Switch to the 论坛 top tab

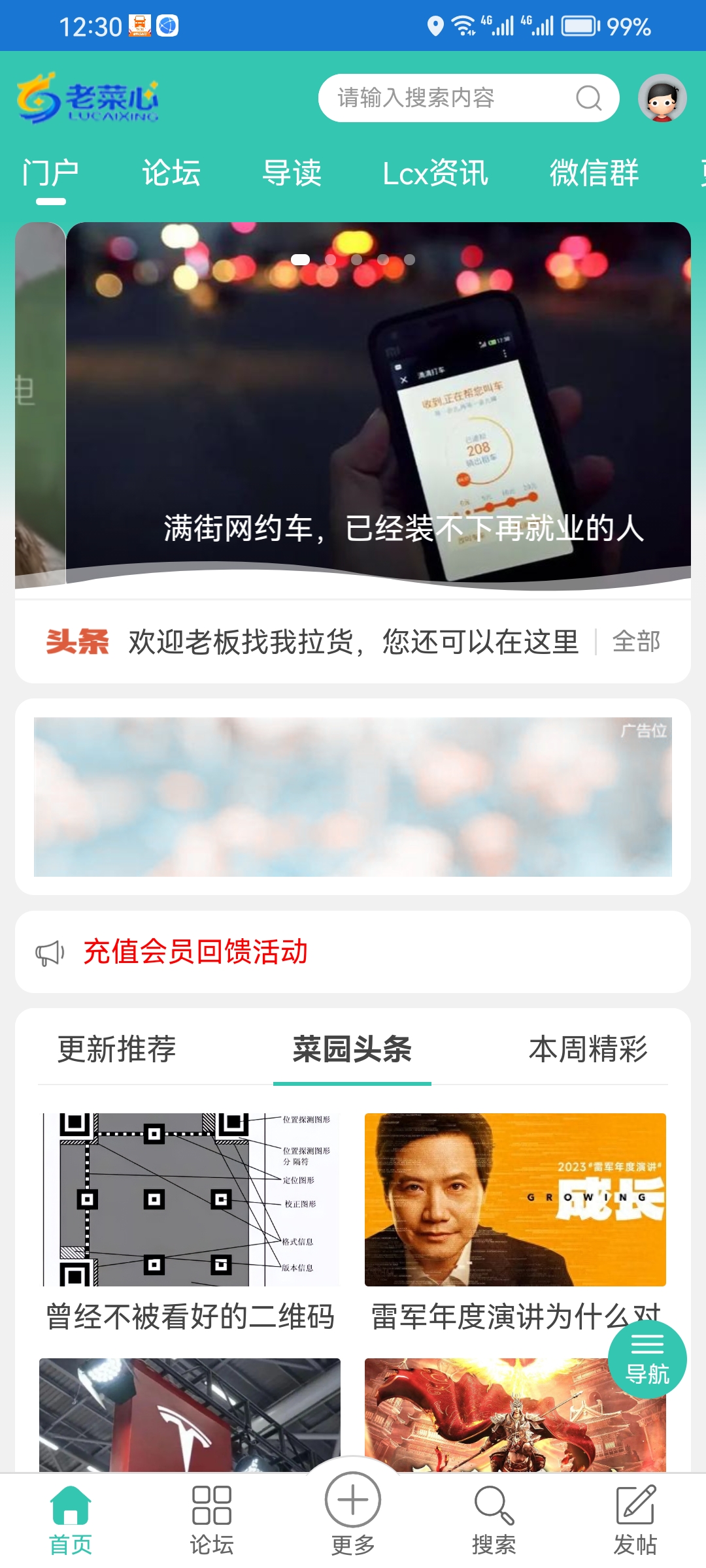[171, 173]
